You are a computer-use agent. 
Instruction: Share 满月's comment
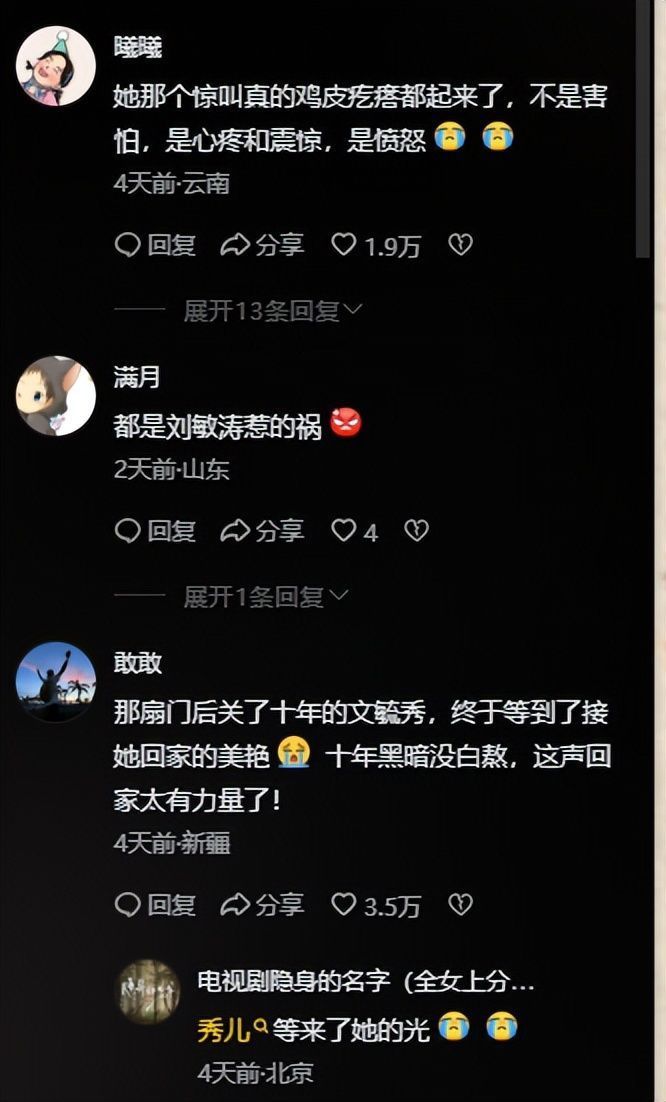coord(262,531)
